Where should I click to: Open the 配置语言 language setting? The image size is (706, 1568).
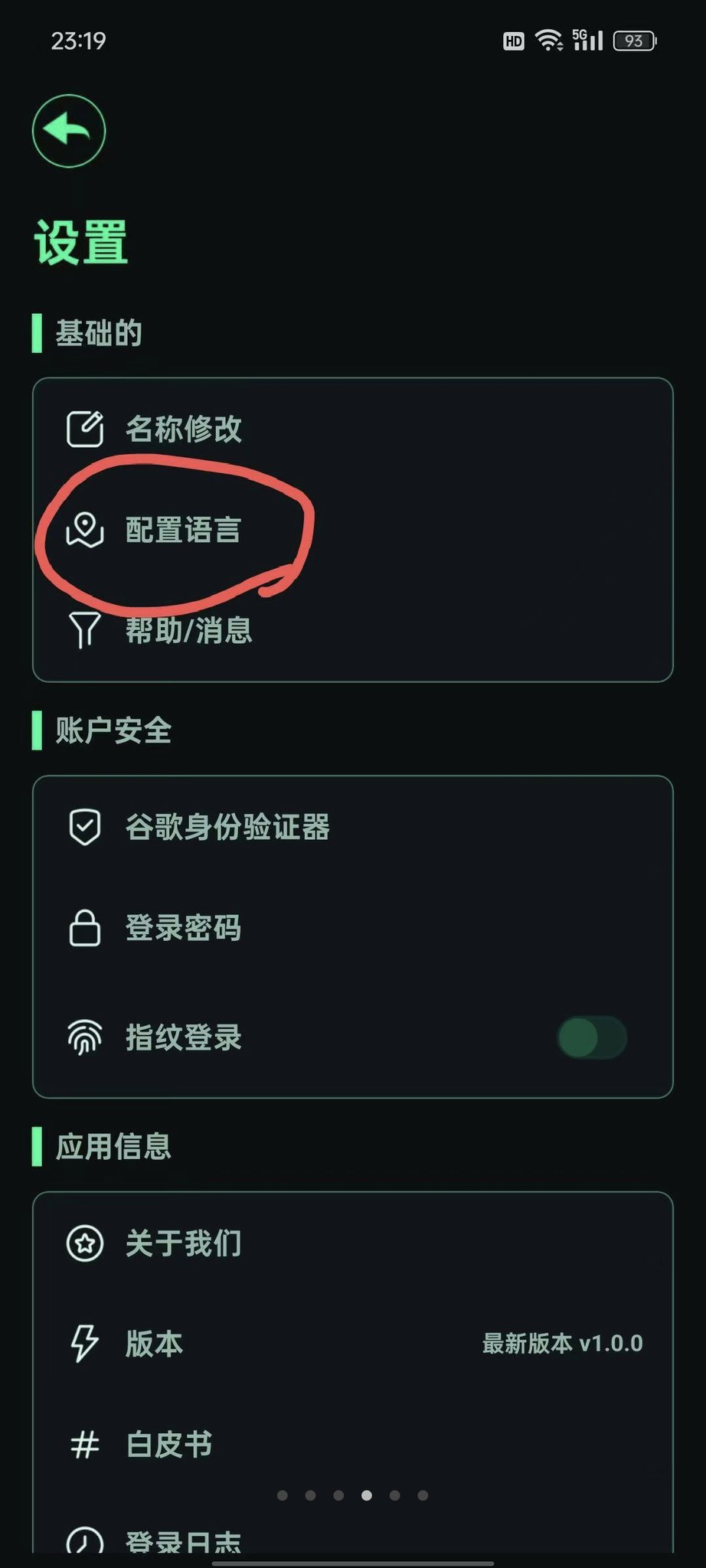tap(352, 530)
